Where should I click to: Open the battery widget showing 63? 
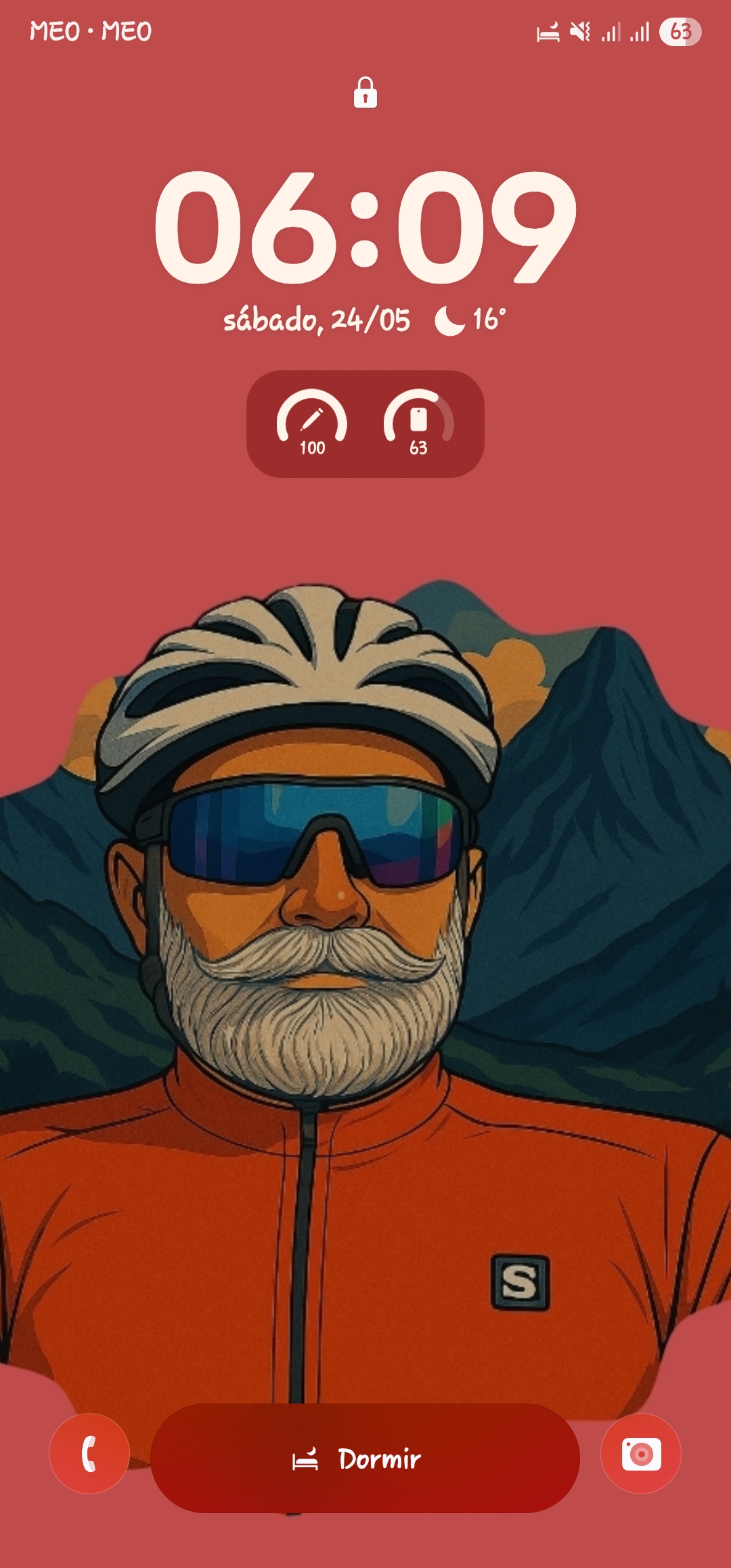point(418,423)
